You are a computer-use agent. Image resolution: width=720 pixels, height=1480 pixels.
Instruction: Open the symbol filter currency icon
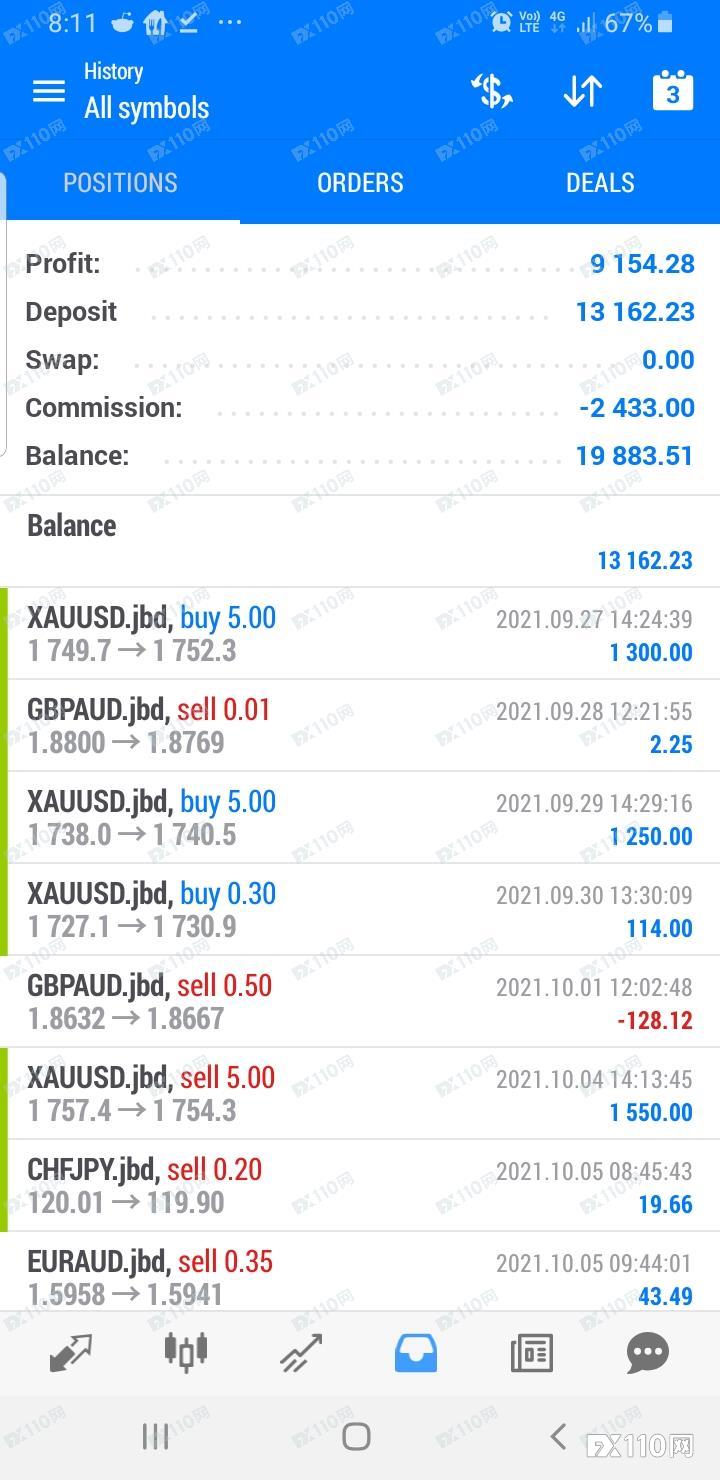point(491,92)
